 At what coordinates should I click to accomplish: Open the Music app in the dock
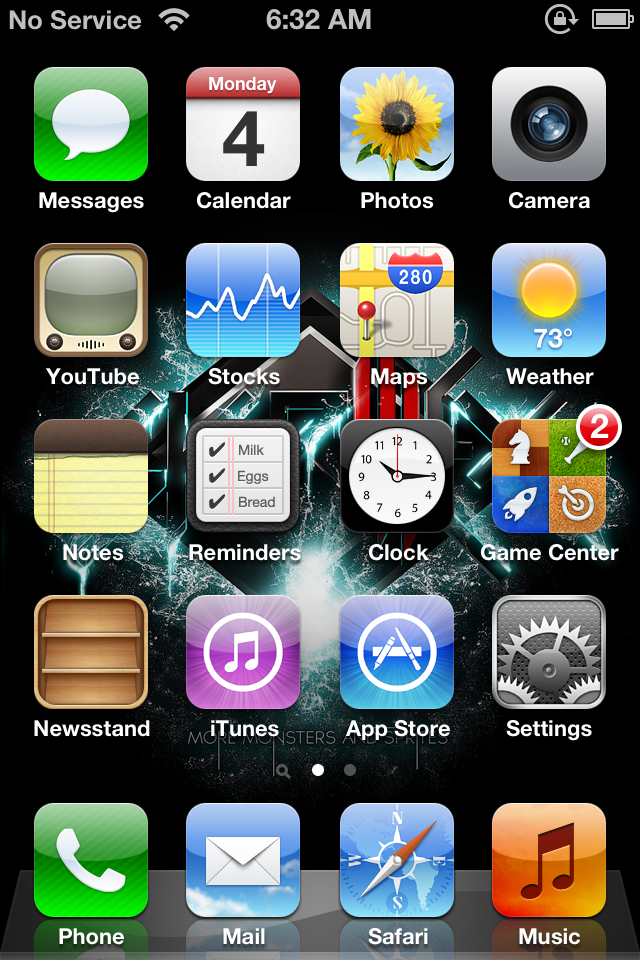point(549,860)
